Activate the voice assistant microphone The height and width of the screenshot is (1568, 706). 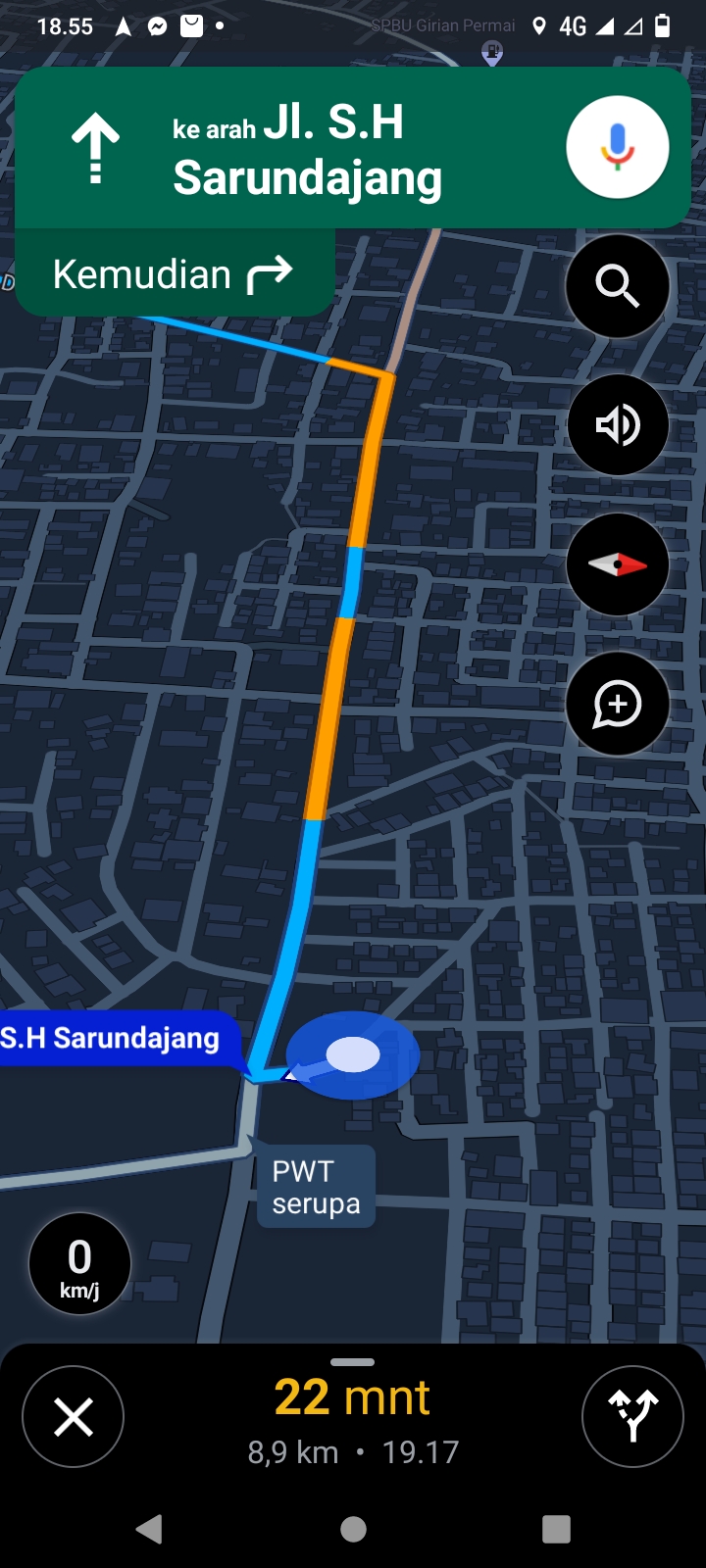coord(618,148)
